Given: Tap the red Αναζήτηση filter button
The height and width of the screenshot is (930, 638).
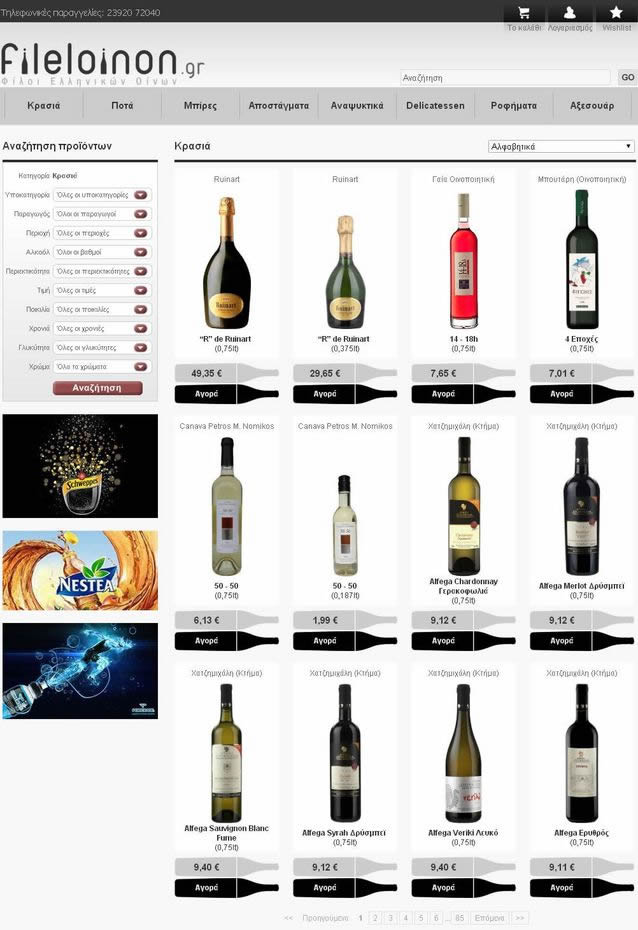Looking at the screenshot, I should coord(97,387).
